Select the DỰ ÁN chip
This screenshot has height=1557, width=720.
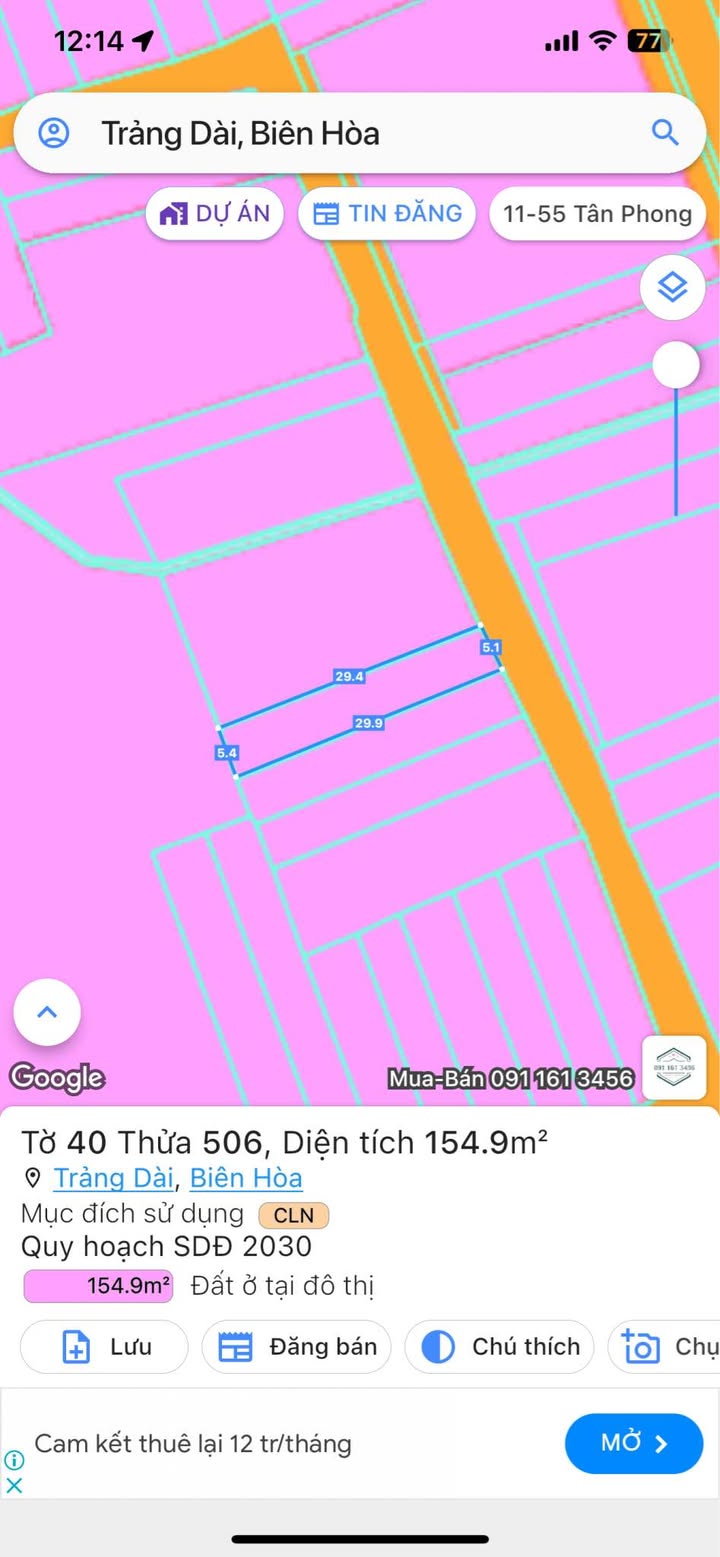pos(215,213)
